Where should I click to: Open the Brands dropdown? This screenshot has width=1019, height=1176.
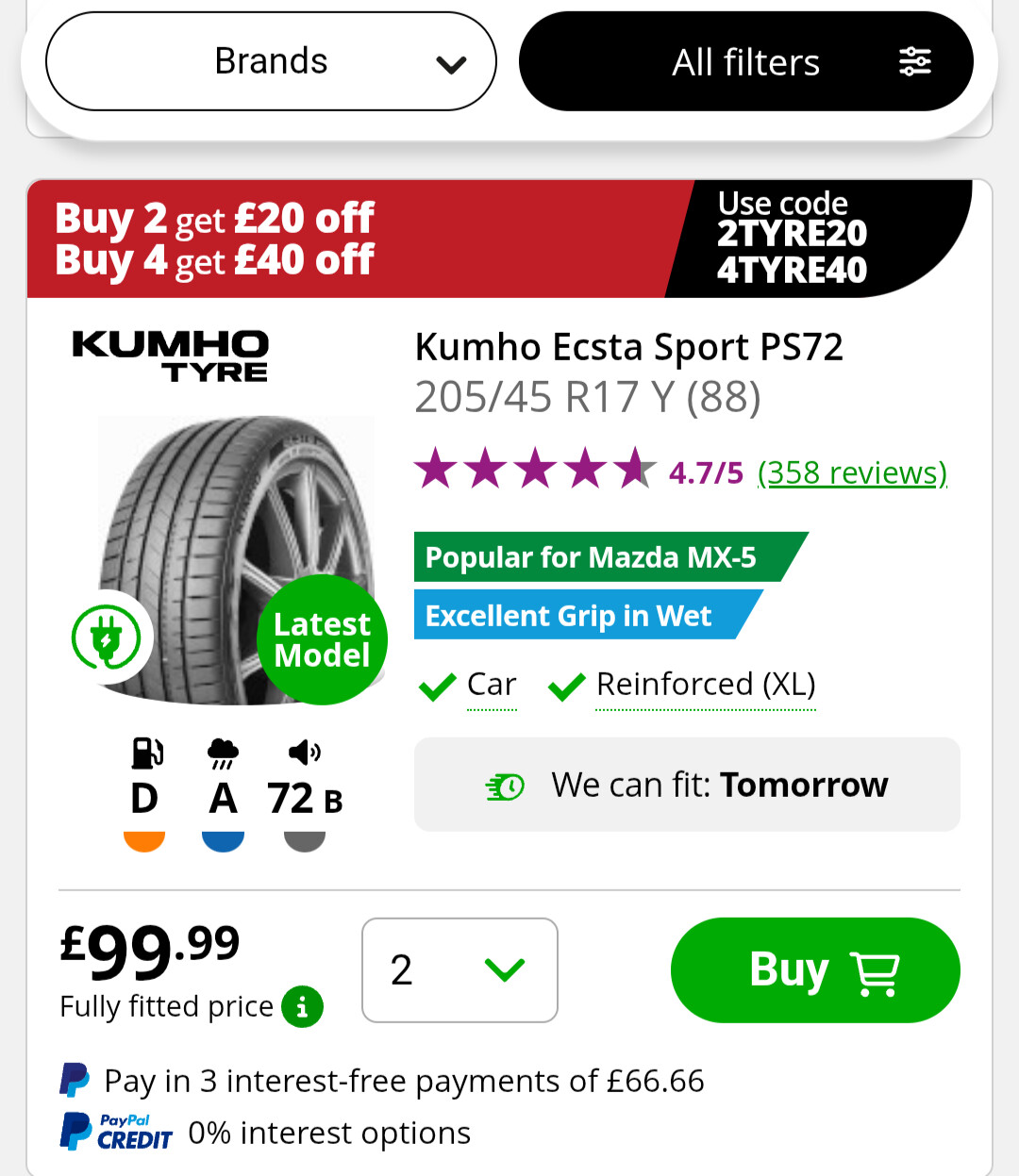271,62
